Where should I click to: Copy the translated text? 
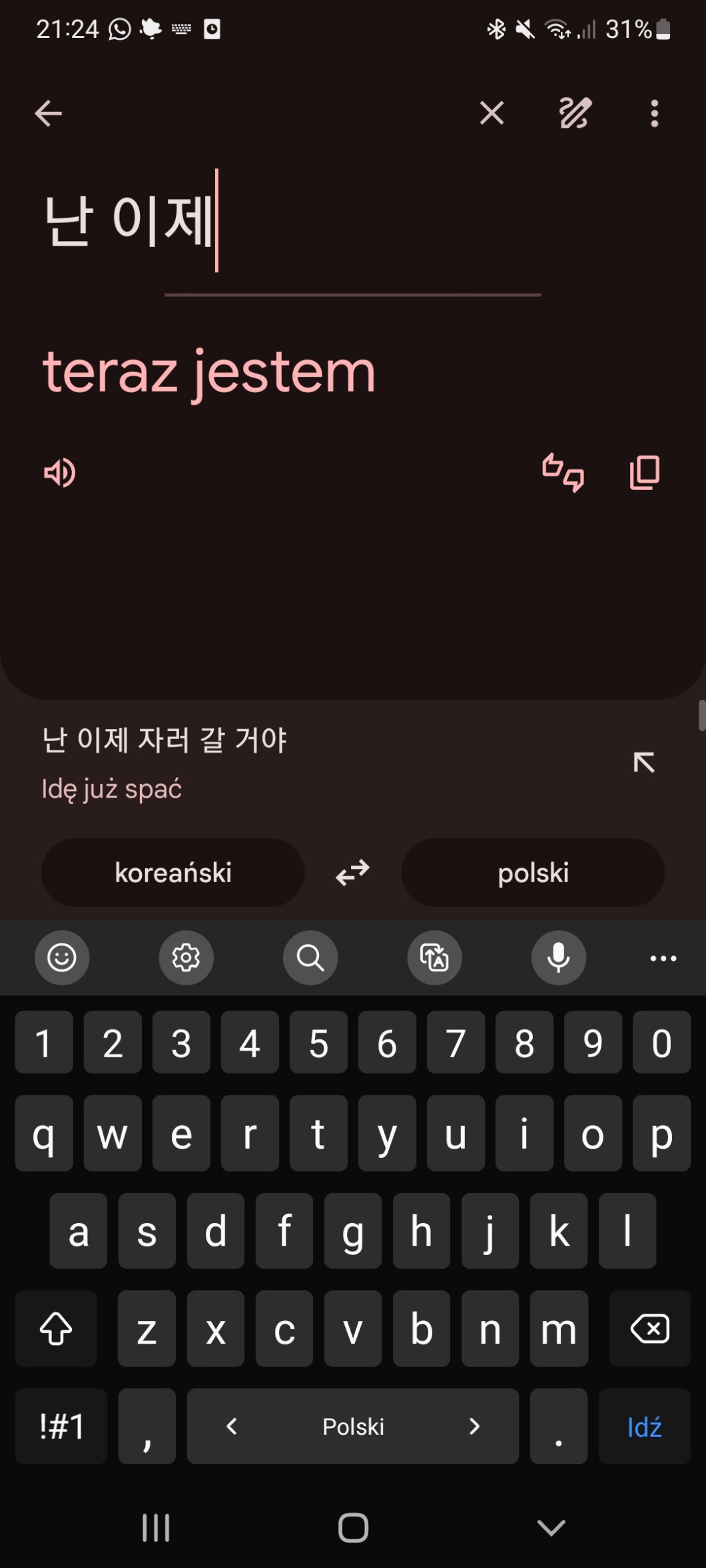(x=645, y=473)
